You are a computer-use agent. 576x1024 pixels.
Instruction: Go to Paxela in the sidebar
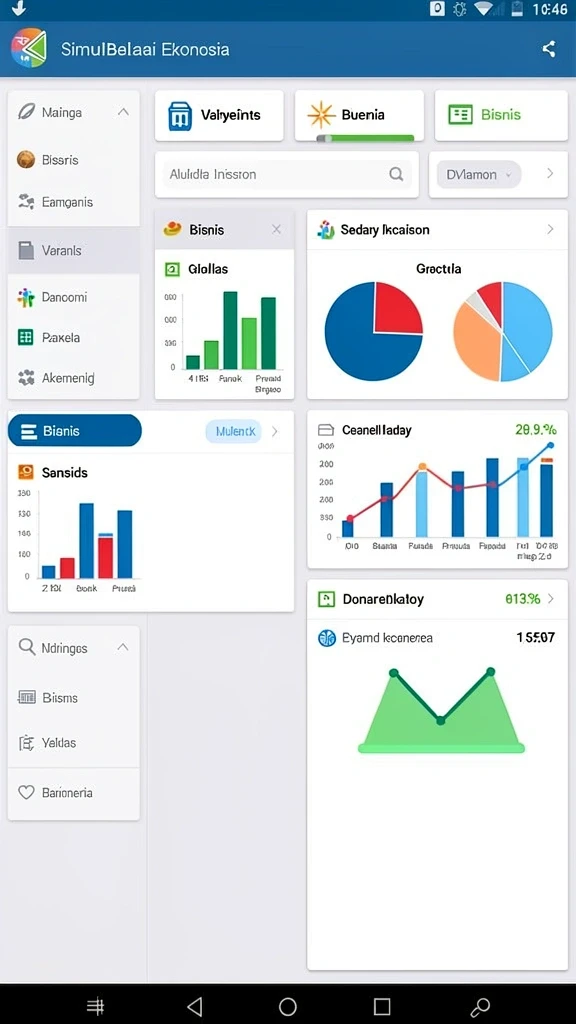point(73,338)
